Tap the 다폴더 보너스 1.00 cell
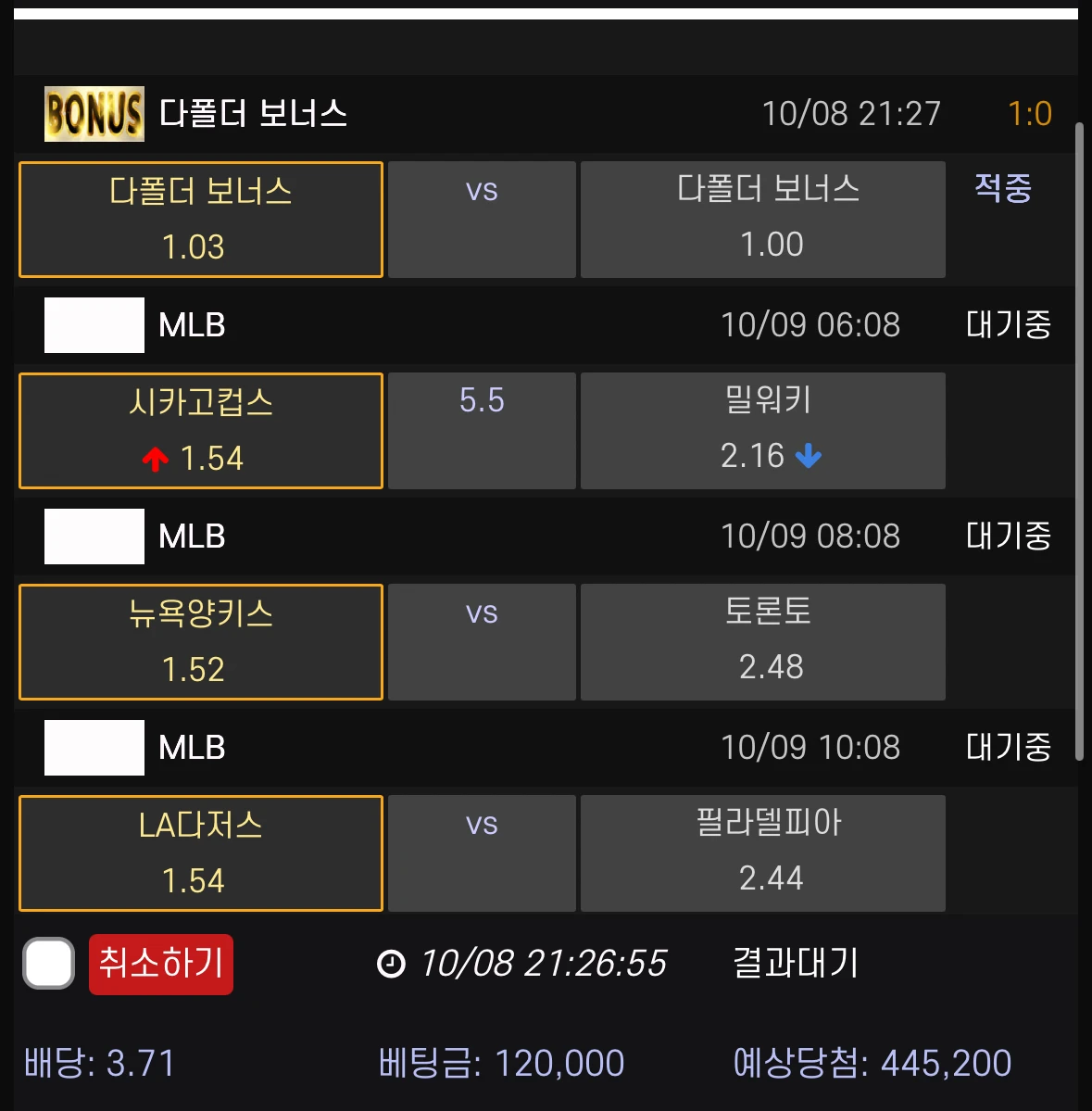The height and width of the screenshot is (1111, 1092). 762,220
